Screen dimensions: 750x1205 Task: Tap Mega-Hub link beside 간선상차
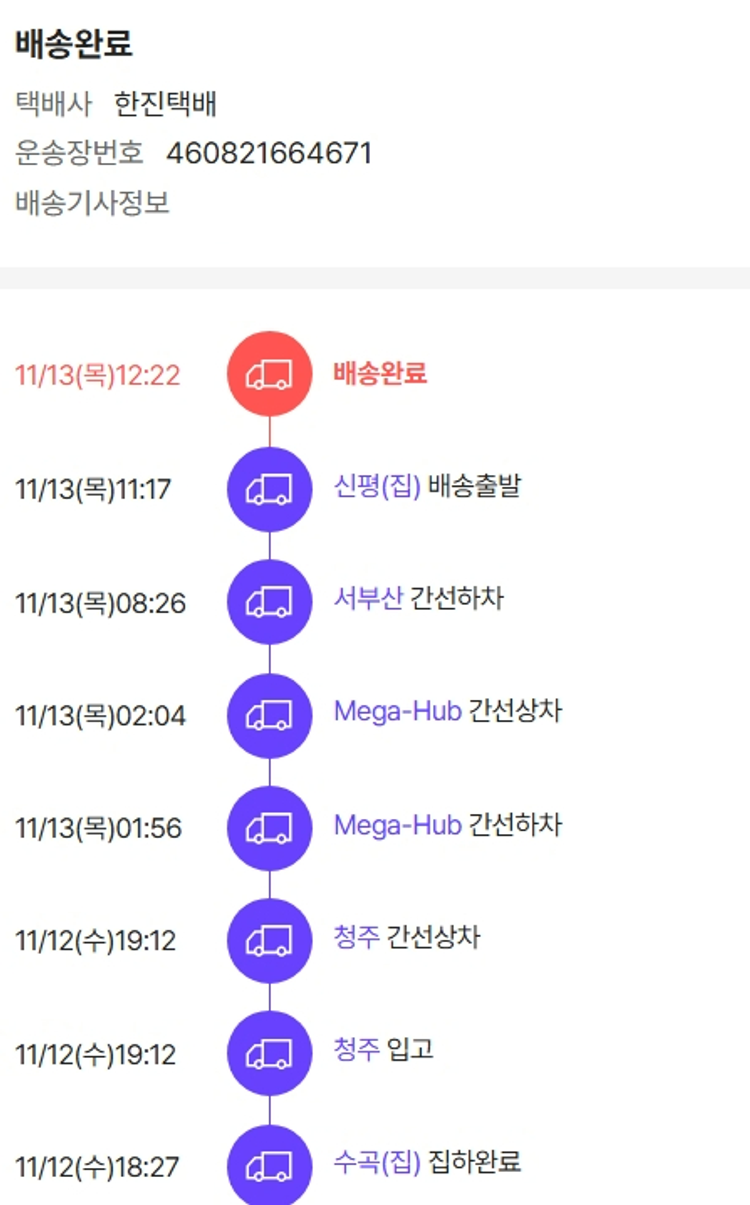coord(397,712)
